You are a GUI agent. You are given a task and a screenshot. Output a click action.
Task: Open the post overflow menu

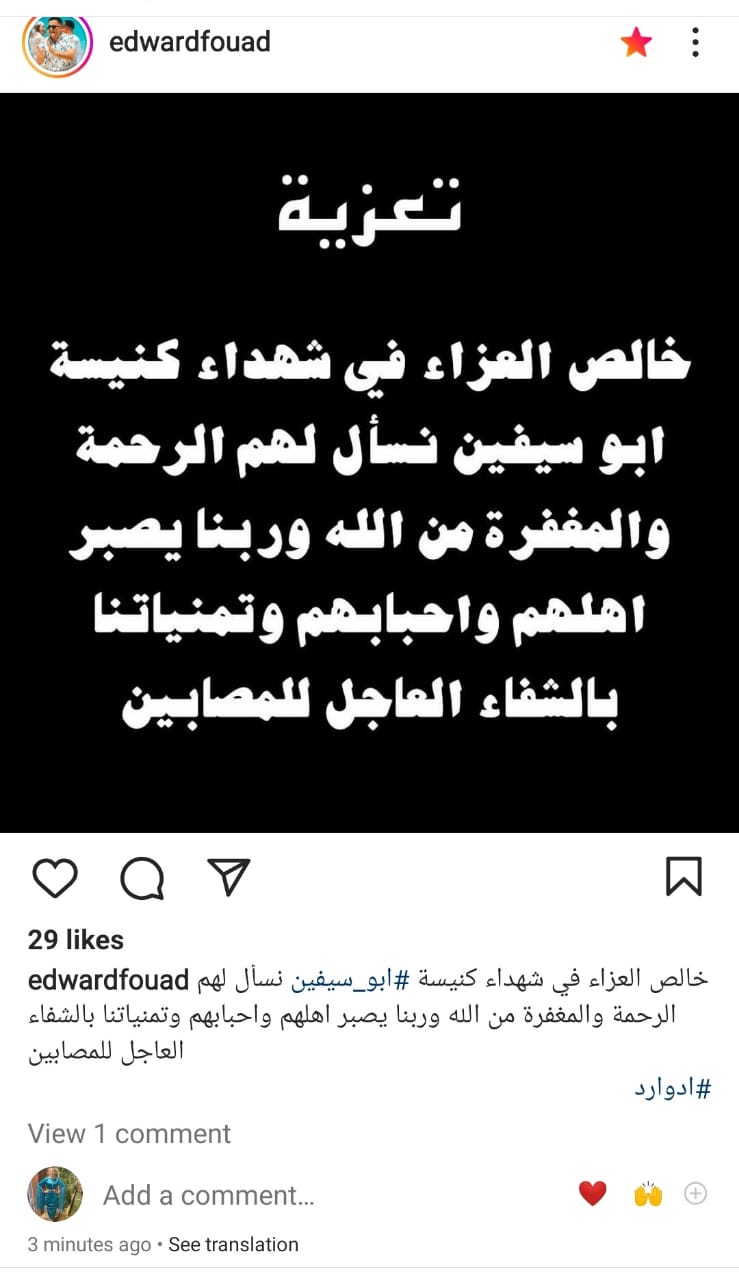coord(695,42)
